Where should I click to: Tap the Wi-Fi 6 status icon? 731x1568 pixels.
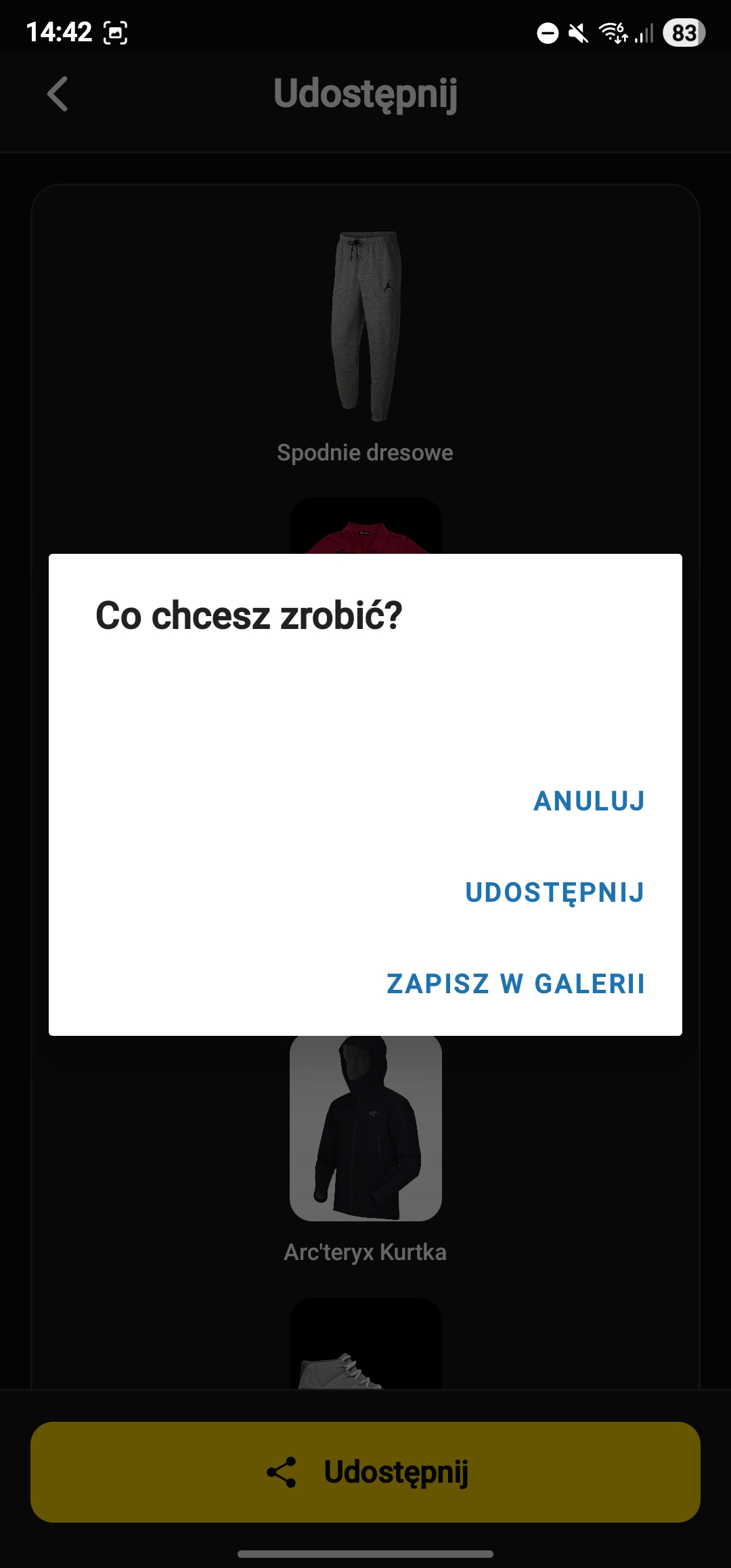pos(614,32)
